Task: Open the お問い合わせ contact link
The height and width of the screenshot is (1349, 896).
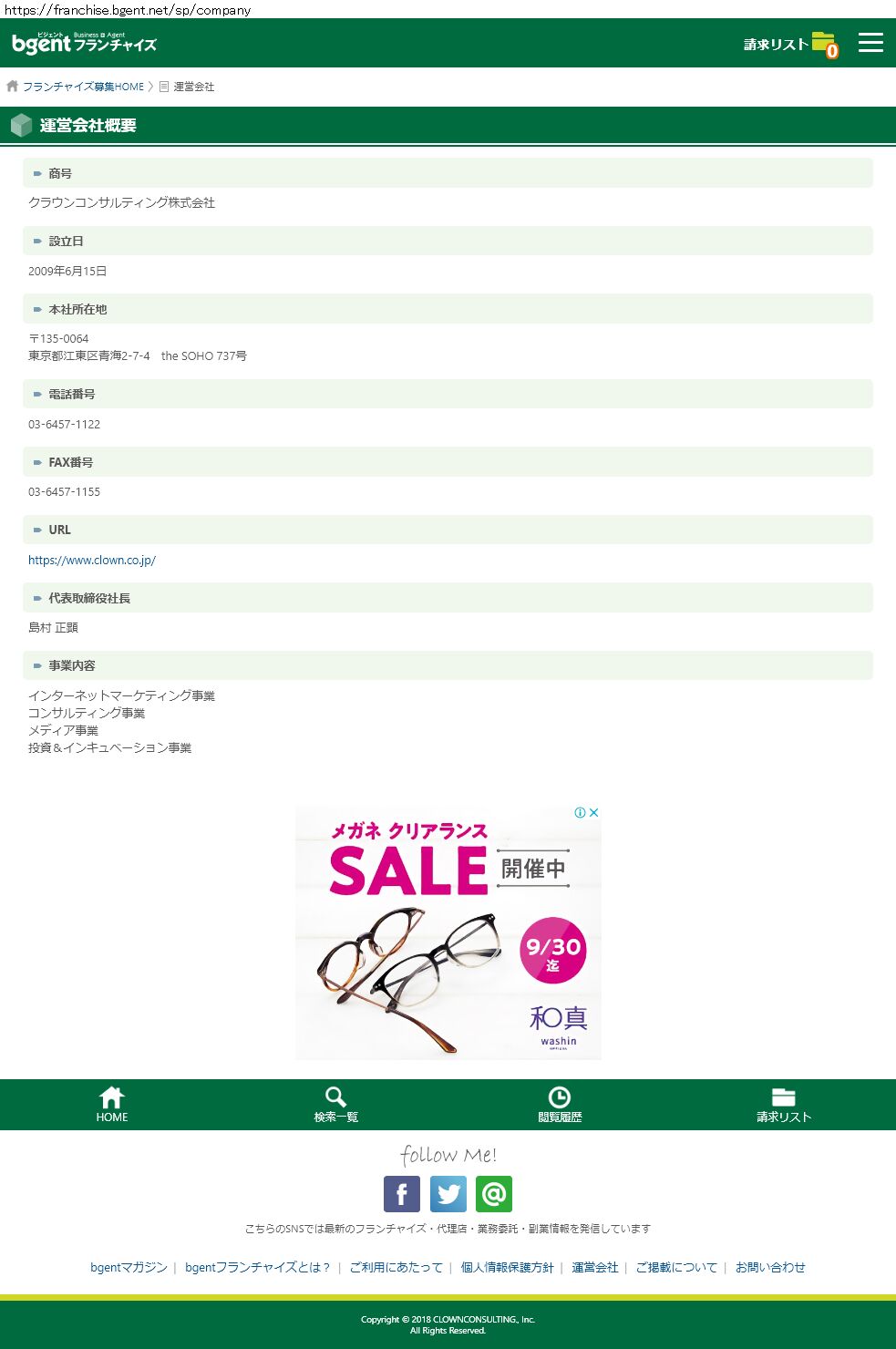Action: [770, 1267]
